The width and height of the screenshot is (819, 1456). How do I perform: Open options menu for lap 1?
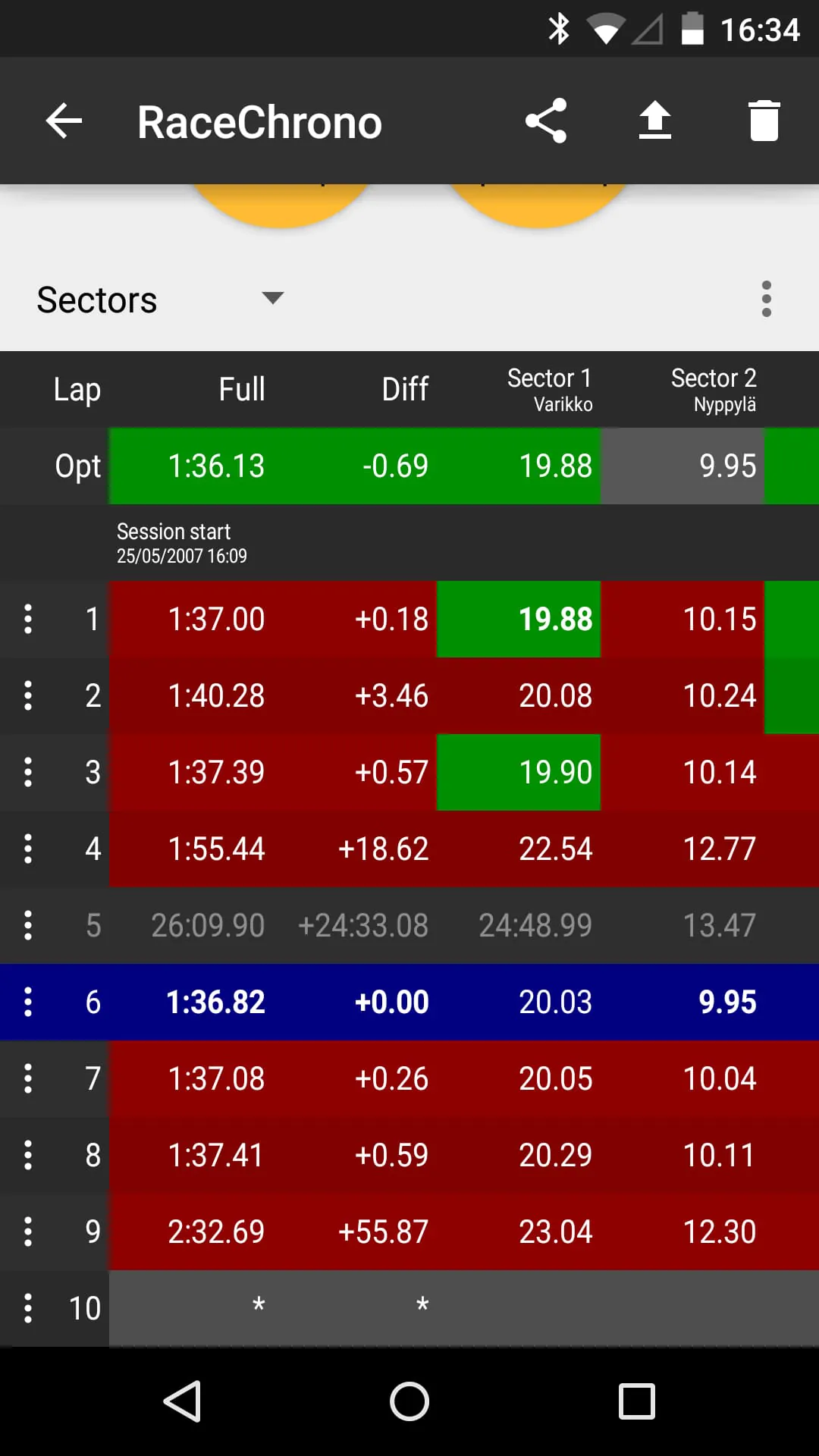pos(28,619)
